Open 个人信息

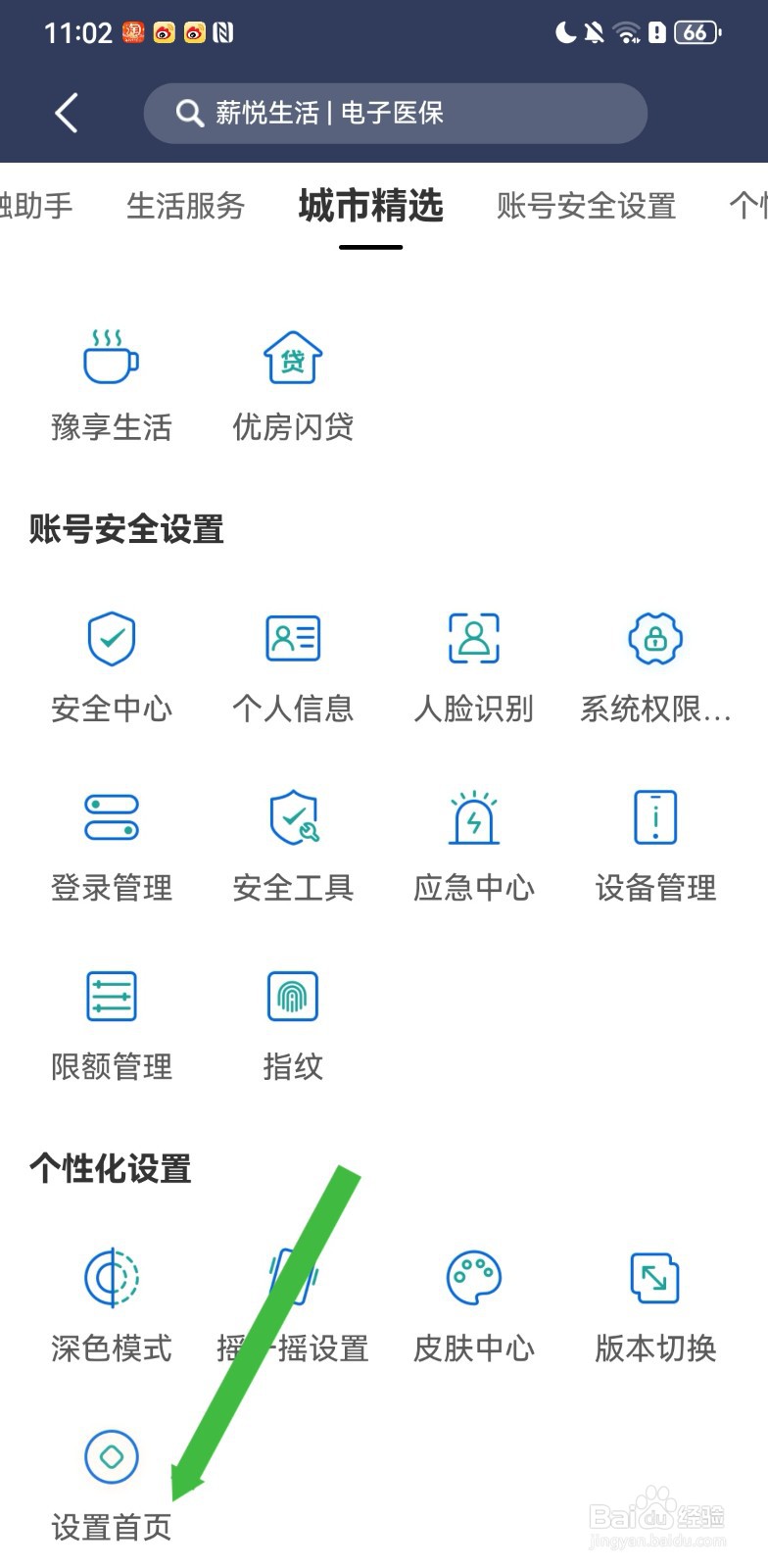(x=293, y=668)
